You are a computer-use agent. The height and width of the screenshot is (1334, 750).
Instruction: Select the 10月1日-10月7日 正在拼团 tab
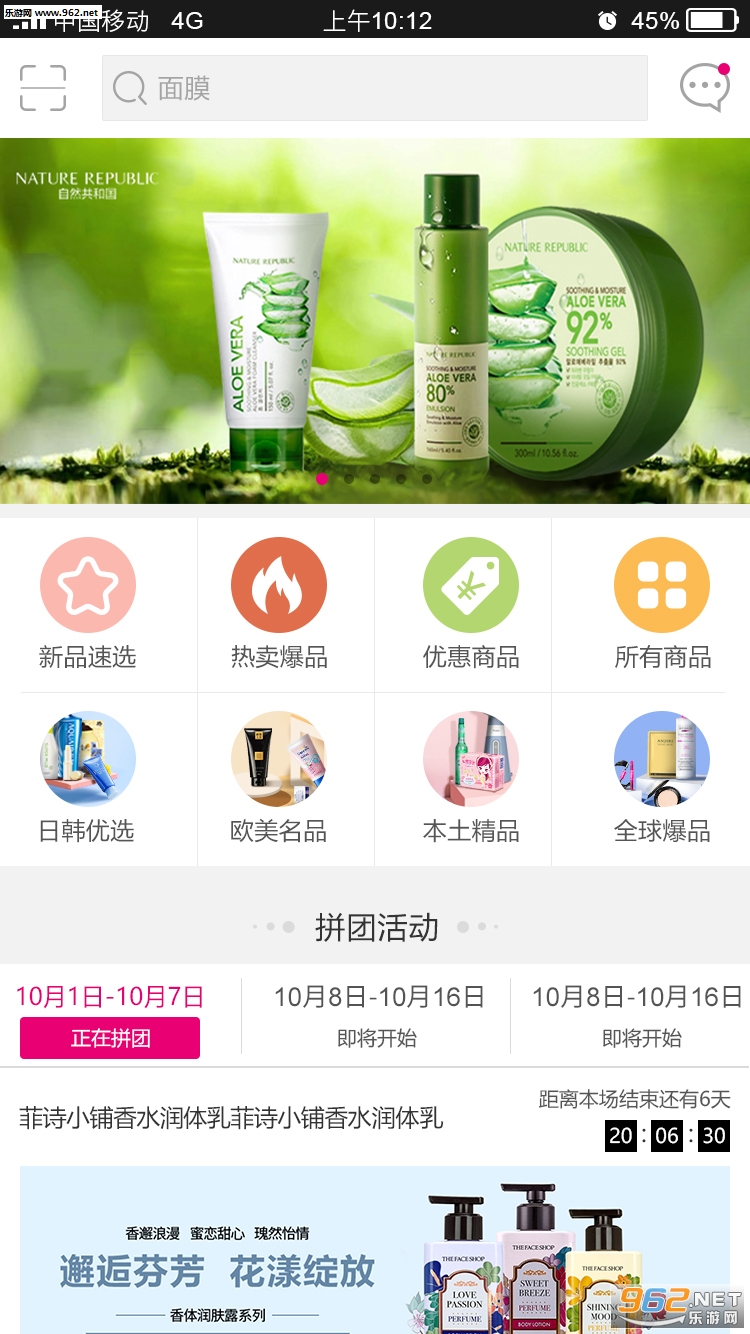(110, 1018)
